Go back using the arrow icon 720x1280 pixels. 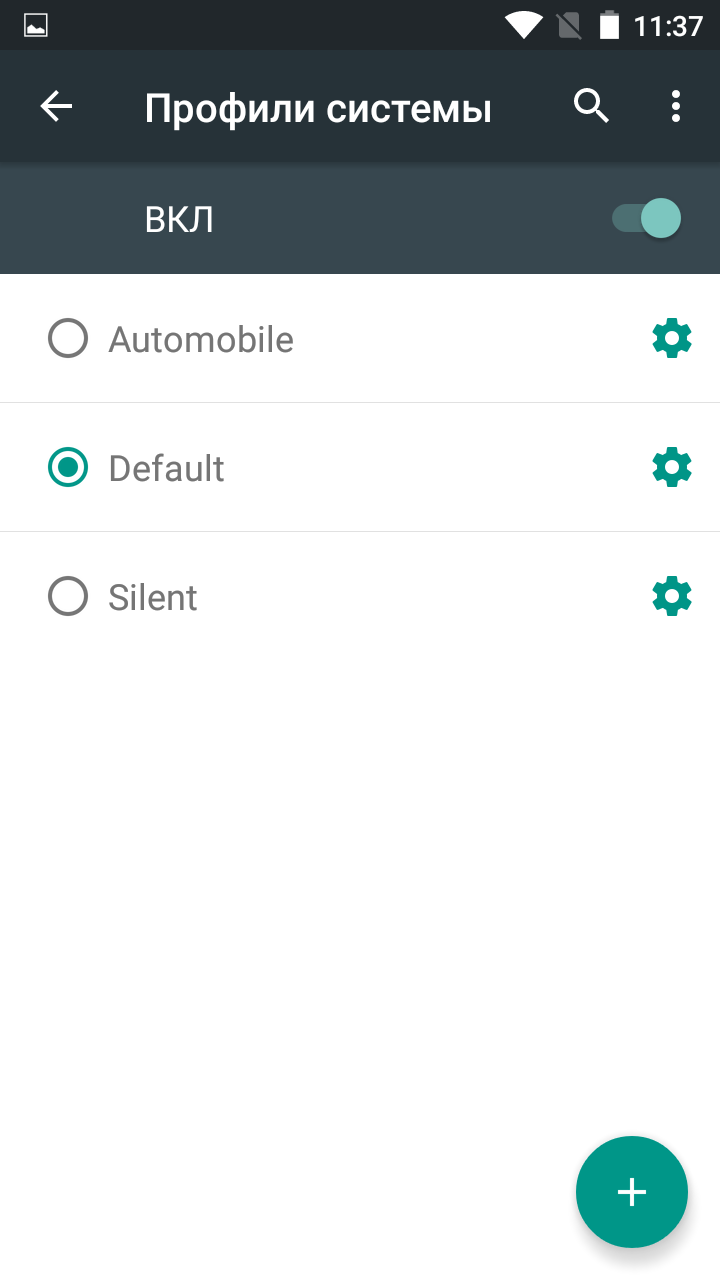pyautogui.click(x=57, y=107)
